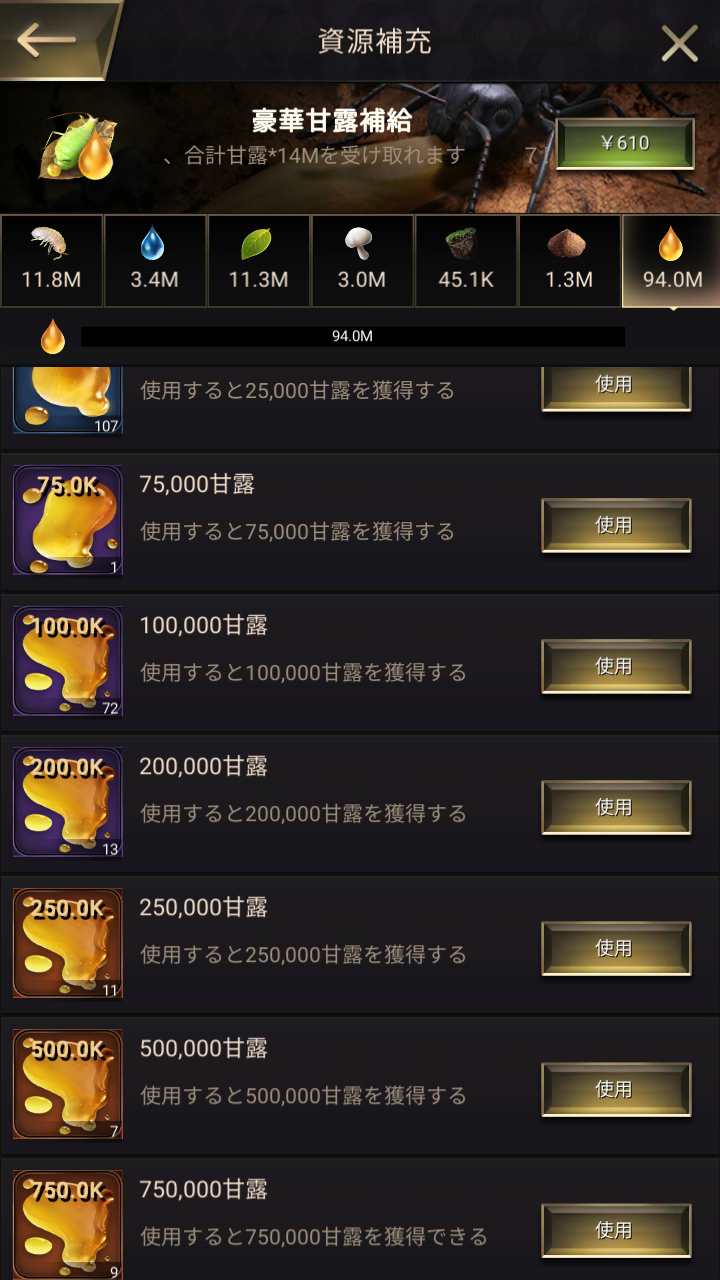Select the soil resource tab 45.1K
The height and width of the screenshot is (1280, 720).
point(465,260)
